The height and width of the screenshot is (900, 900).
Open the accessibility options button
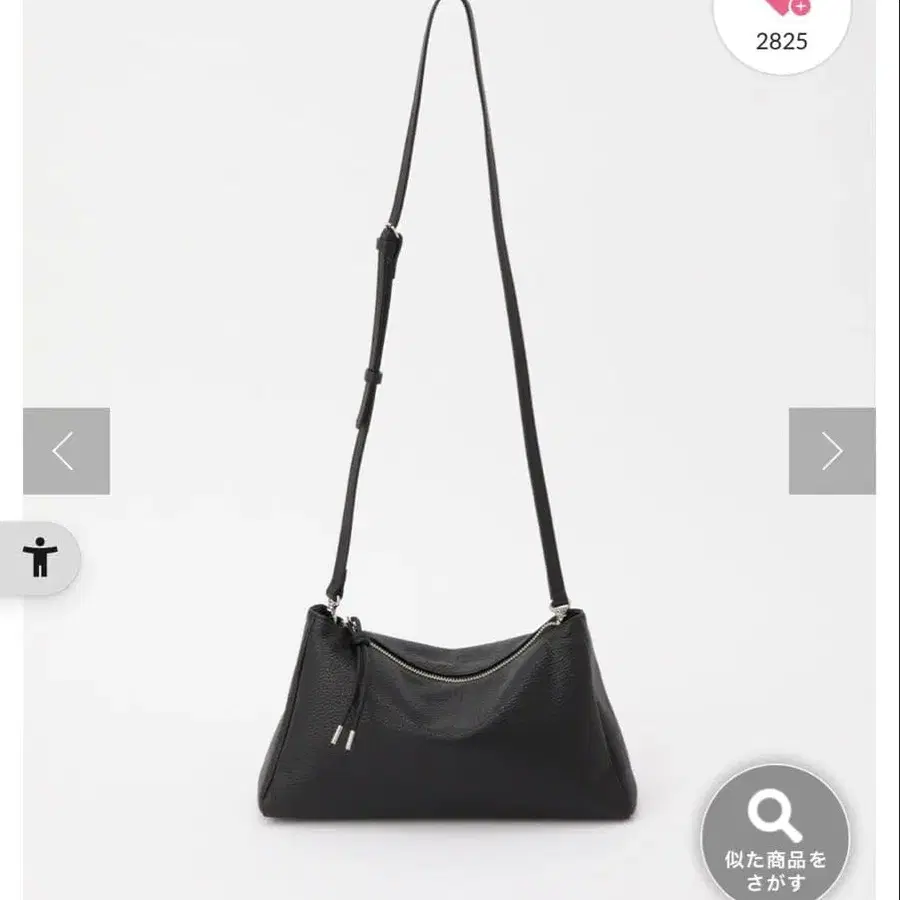click(40, 558)
